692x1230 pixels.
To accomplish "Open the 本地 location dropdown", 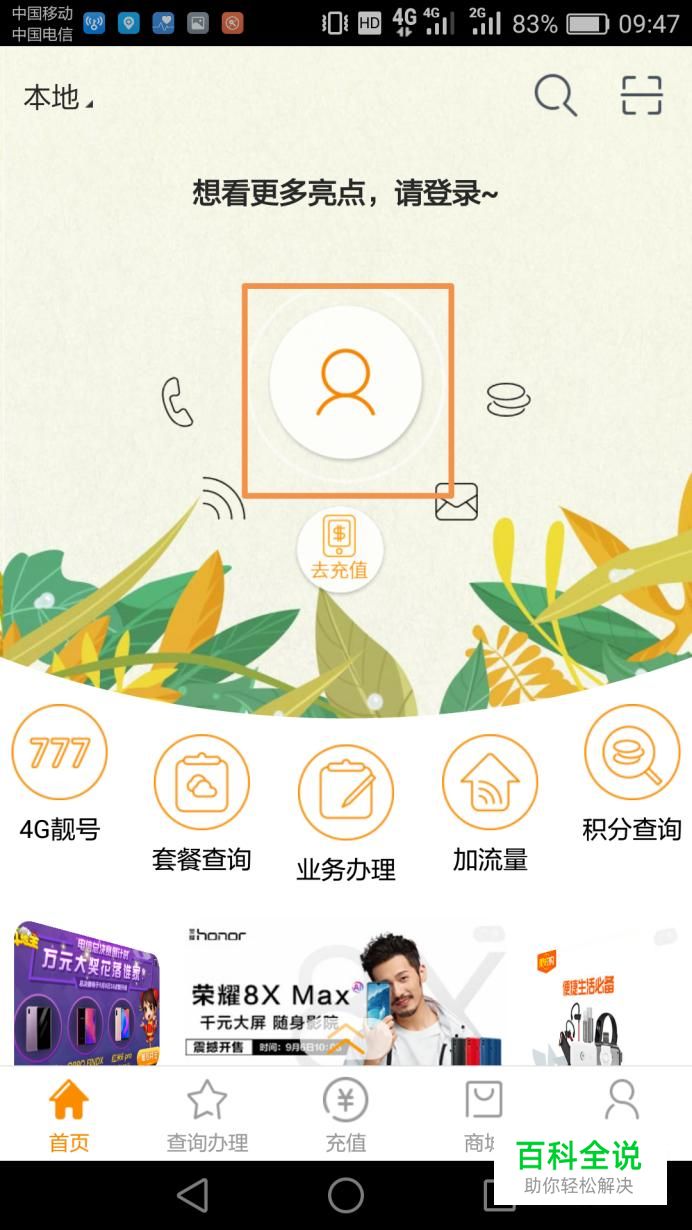I will pos(57,97).
